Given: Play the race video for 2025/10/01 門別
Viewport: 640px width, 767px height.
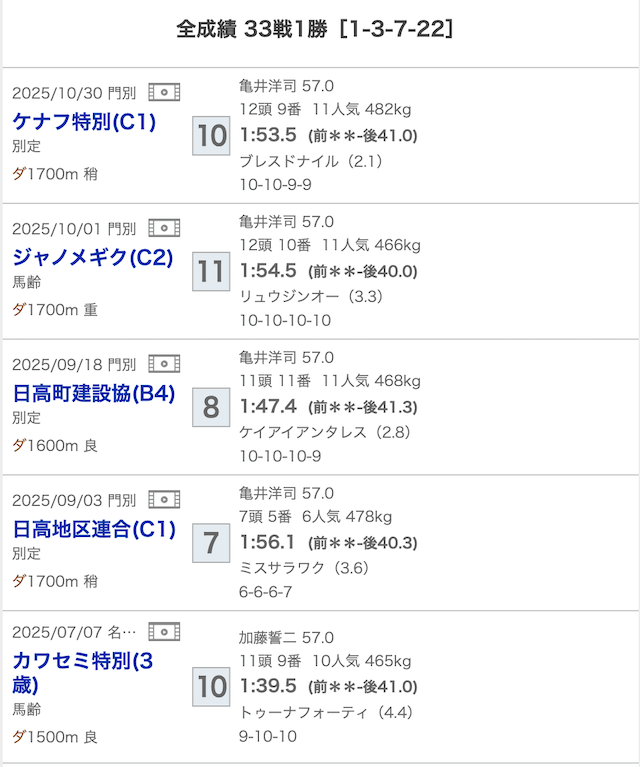Looking at the screenshot, I should (164, 228).
